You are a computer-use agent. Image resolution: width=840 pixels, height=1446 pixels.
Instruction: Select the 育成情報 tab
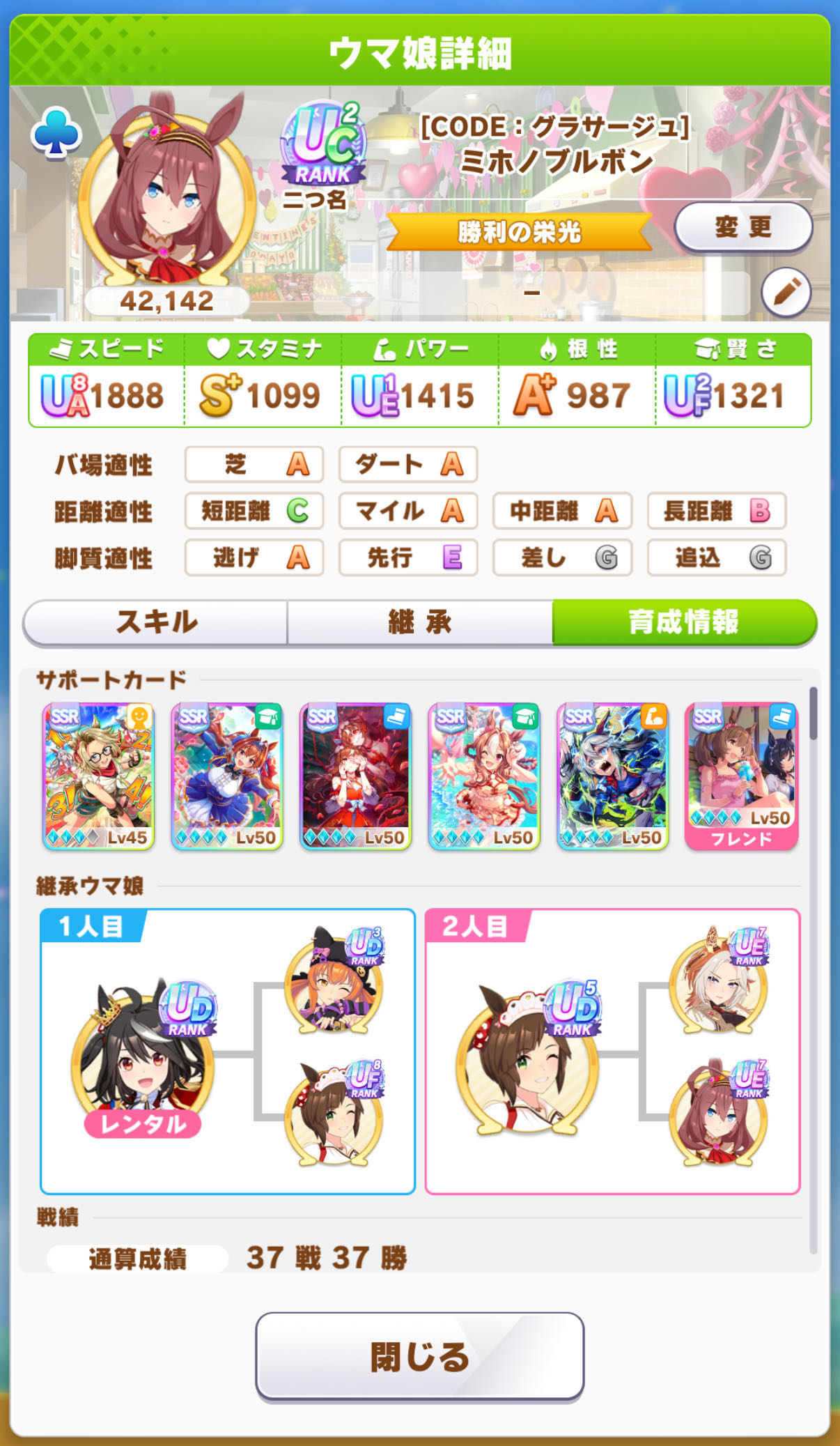click(684, 622)
